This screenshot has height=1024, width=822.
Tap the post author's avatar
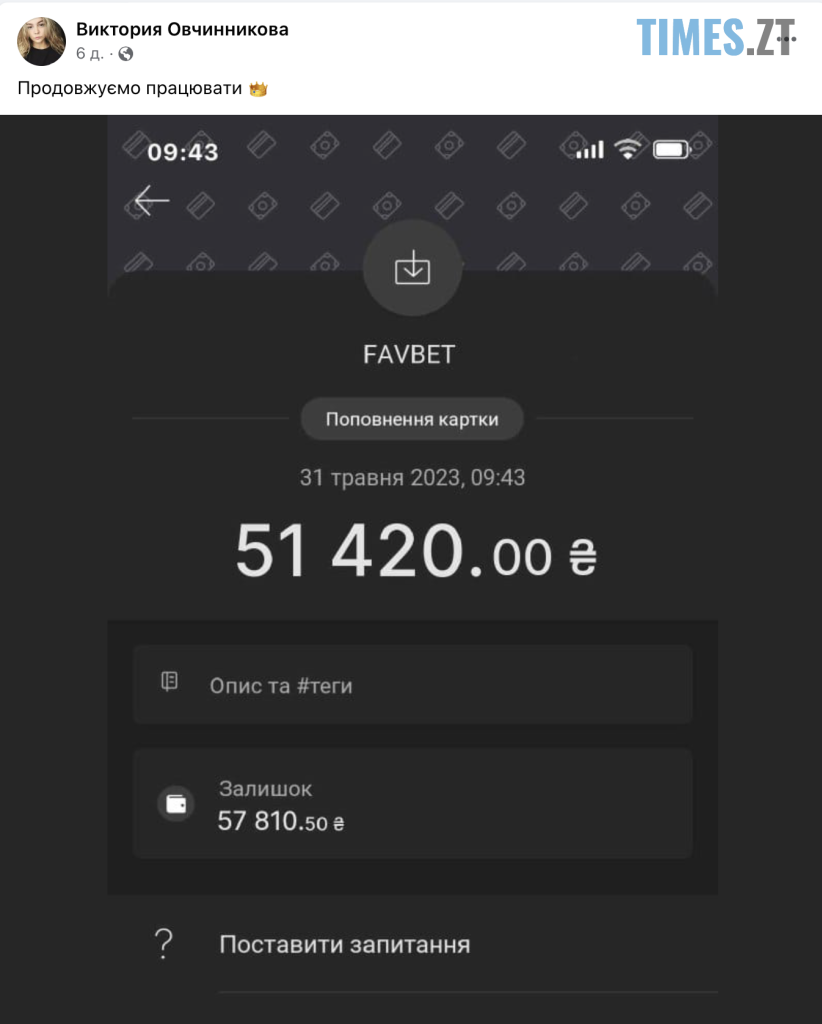click(x=42, y=41)
